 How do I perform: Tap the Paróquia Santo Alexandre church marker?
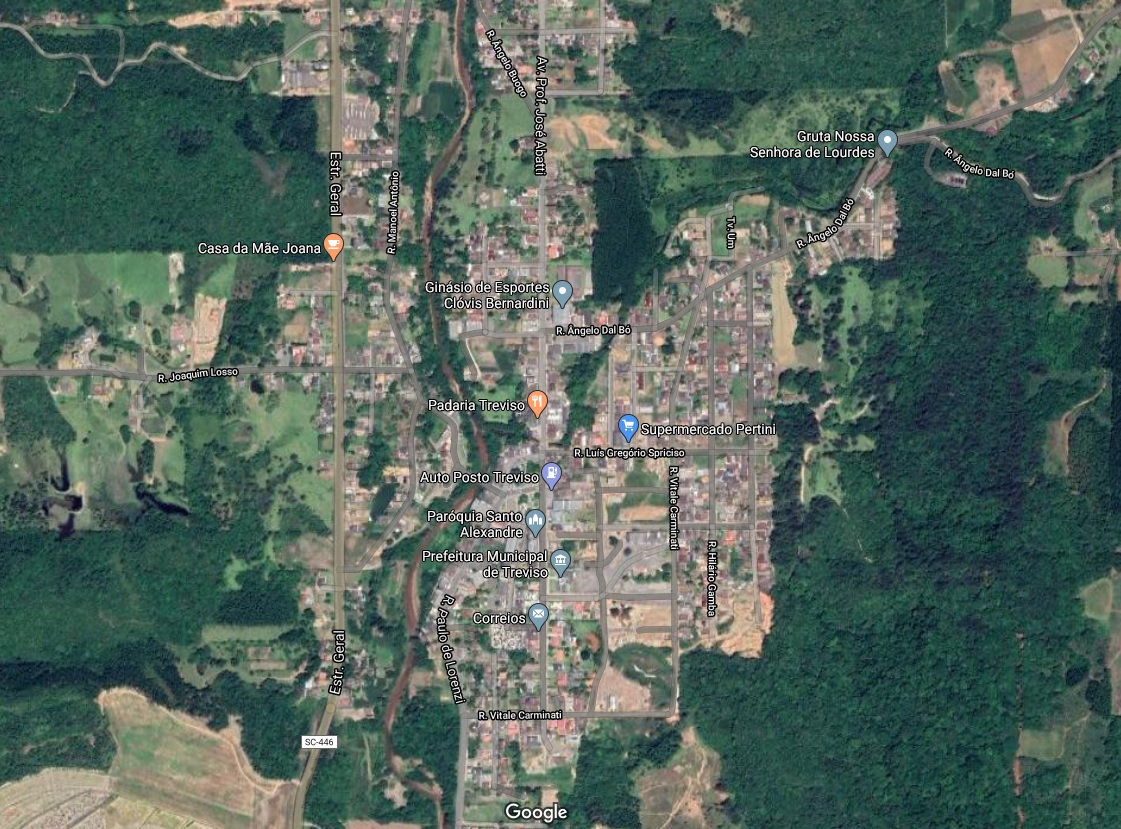tap(536, 520)
